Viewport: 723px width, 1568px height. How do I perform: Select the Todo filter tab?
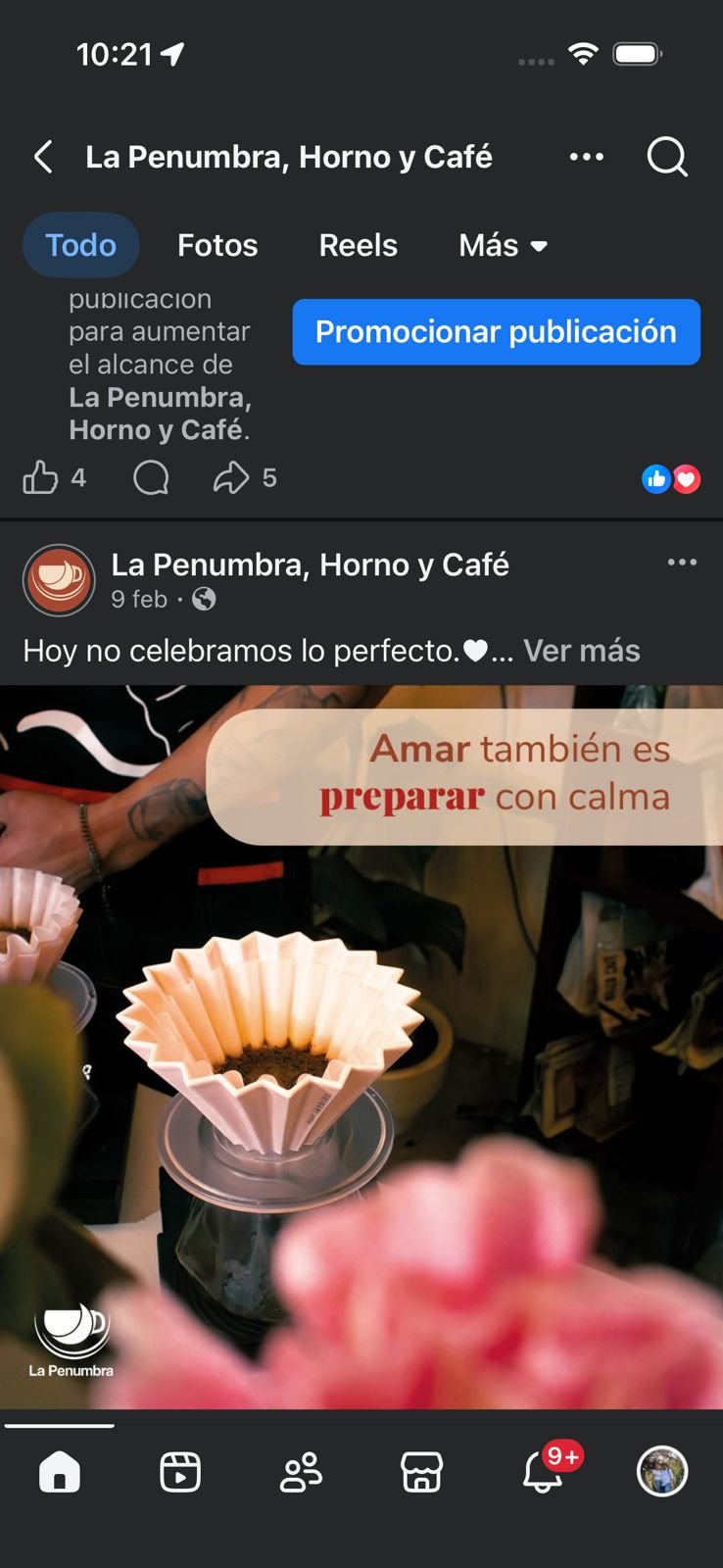pos(80,245)
